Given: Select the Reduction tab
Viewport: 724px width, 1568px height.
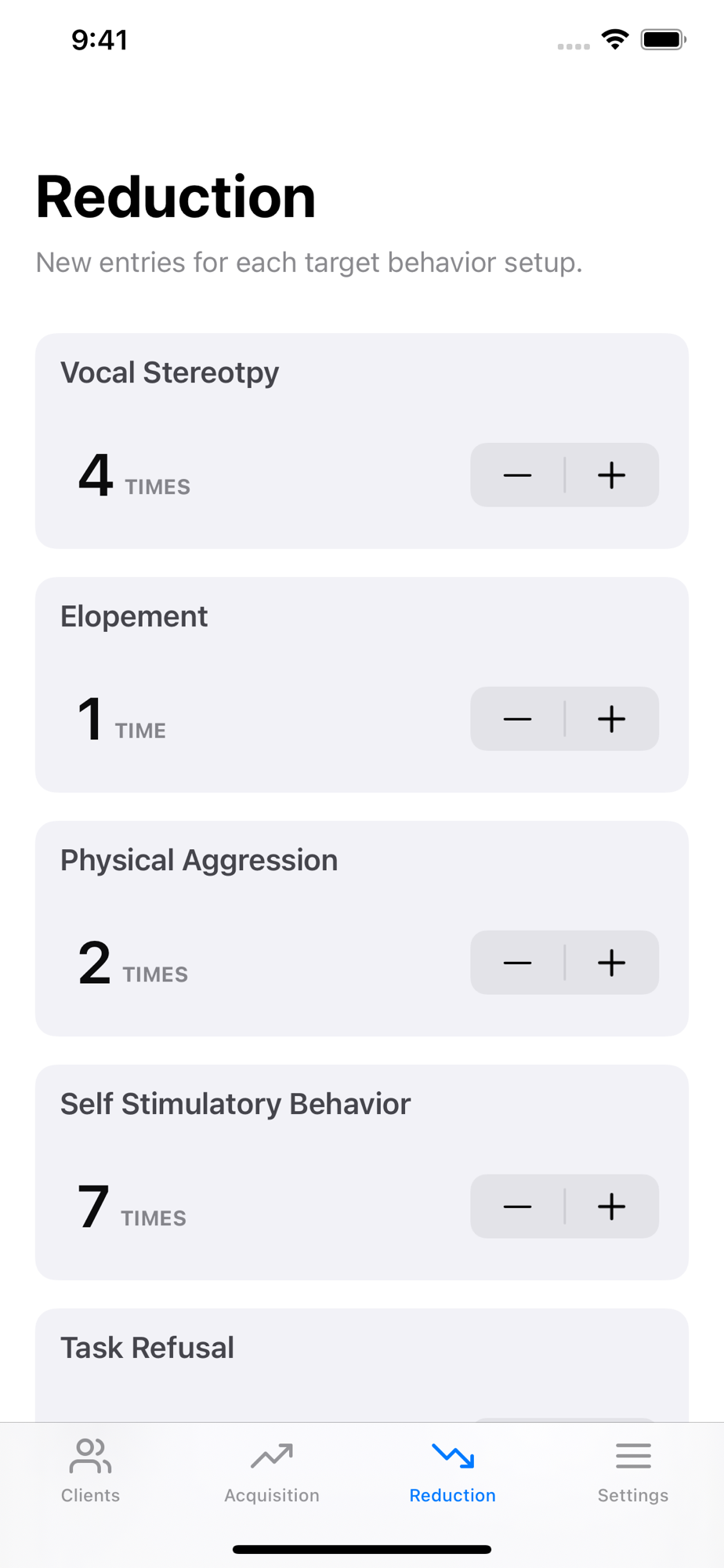Looking at the screenshot, I should pyautogui.click(x=453, y=1471).
